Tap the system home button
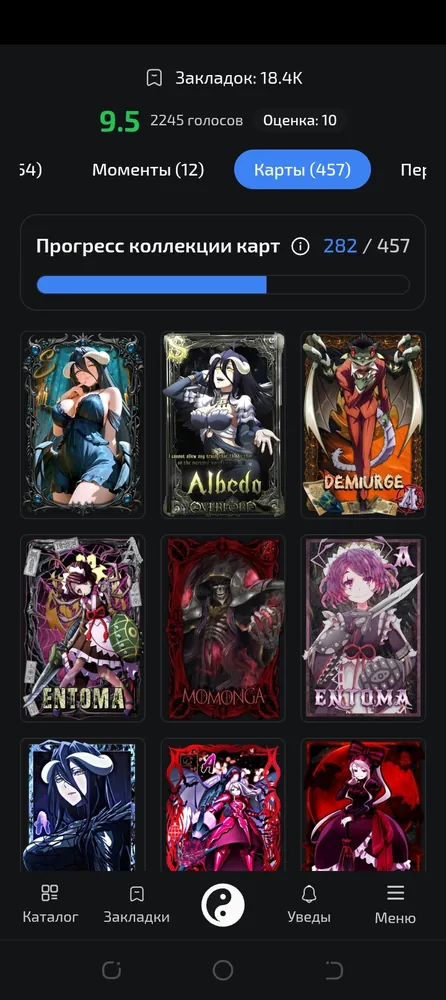Viewport: 446px width, 1000px height. tap(223, 970)
